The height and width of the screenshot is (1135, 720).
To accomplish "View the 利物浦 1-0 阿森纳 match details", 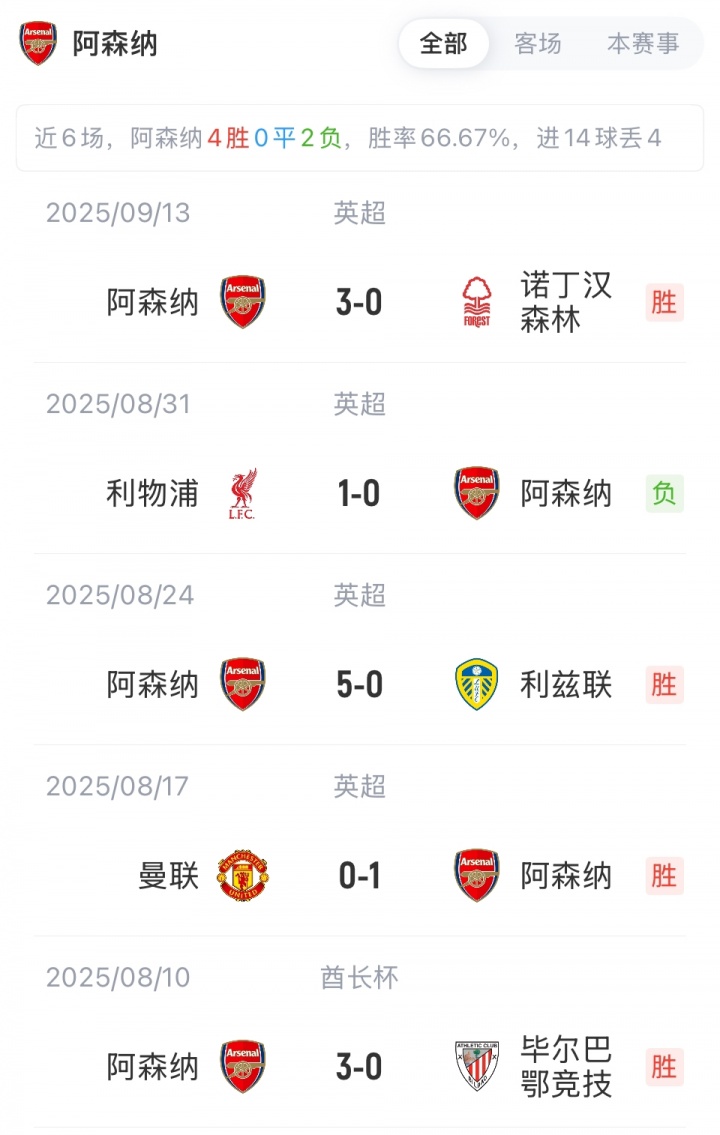I will tap(359, 493).
